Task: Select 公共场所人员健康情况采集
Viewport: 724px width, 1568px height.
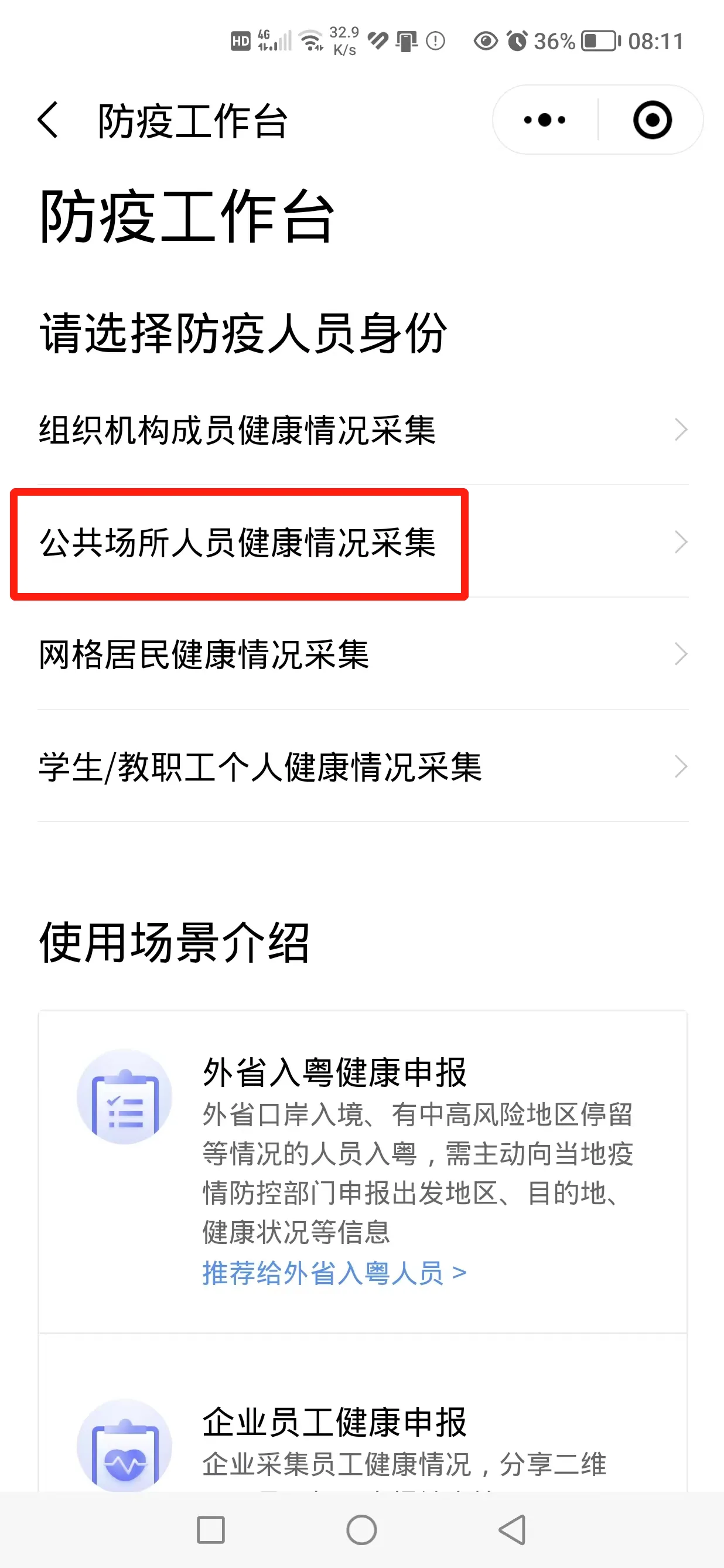Action: click(362, 543)
